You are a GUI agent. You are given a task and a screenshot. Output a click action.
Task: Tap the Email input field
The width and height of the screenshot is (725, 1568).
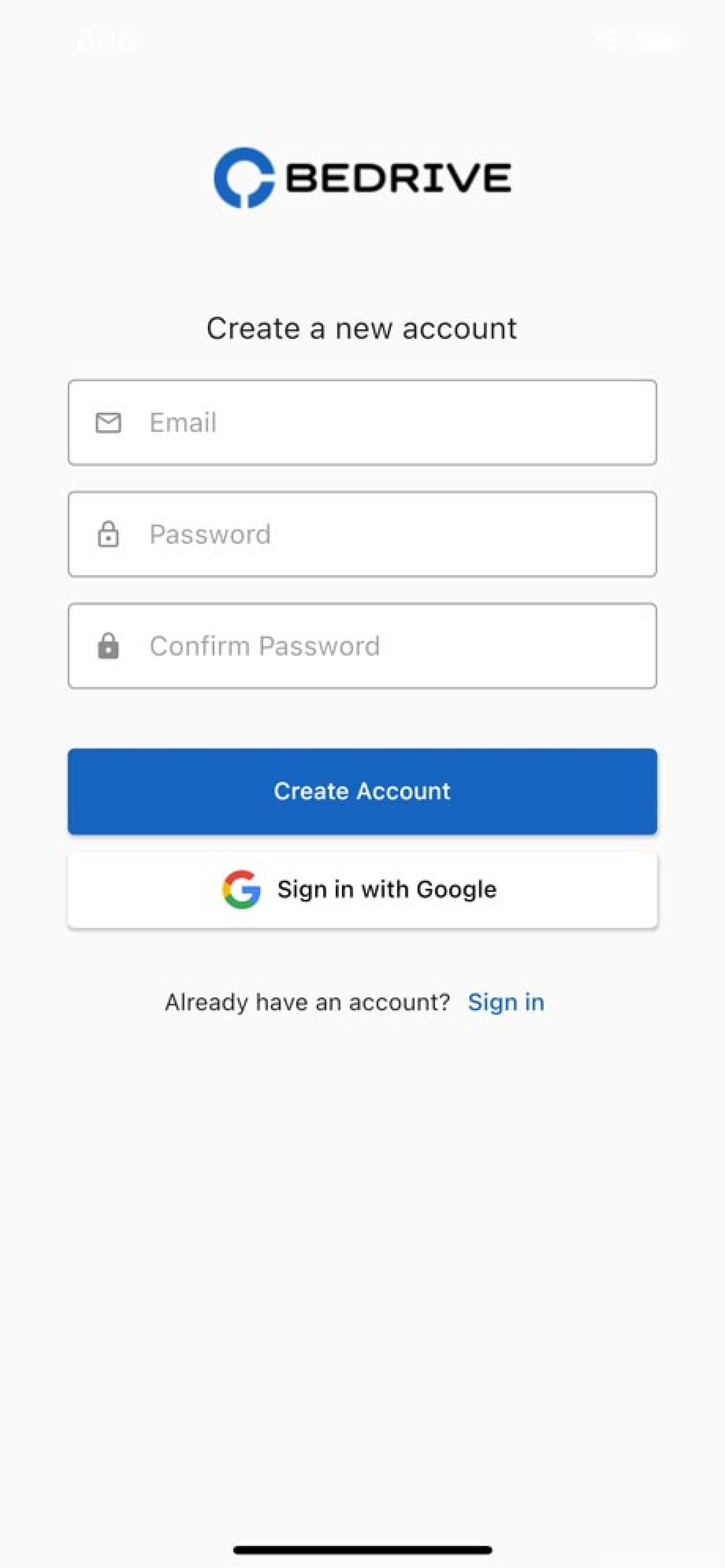pyautogui.click(x=362, y=422)
